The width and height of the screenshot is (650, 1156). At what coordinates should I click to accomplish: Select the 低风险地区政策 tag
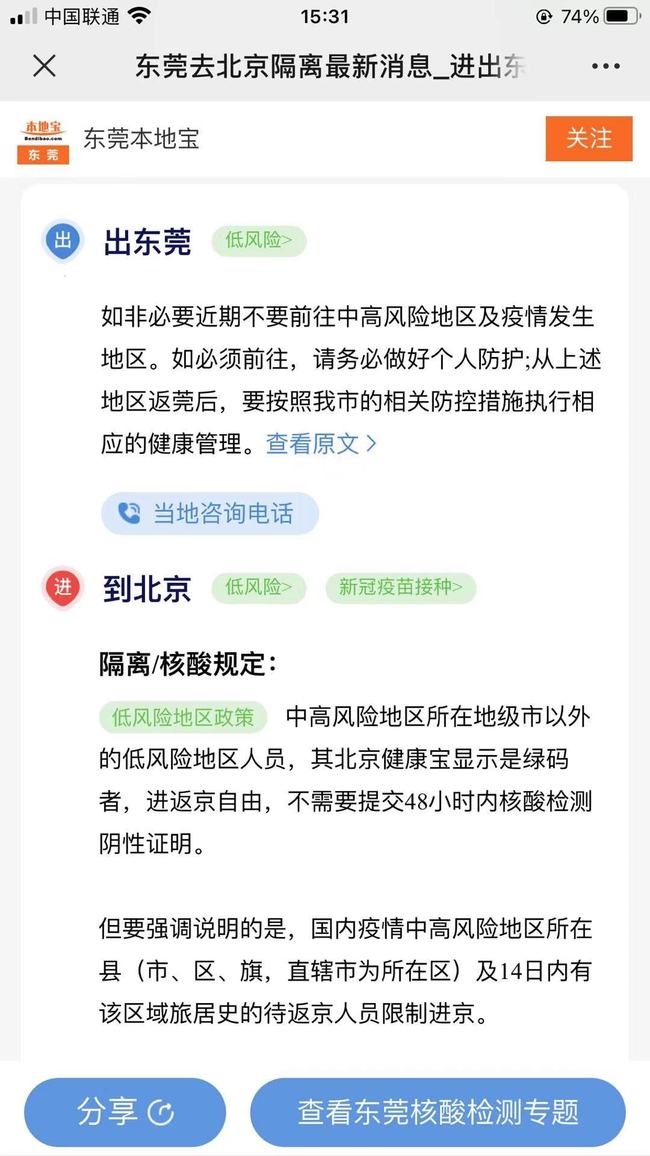[x=183, y=716]
